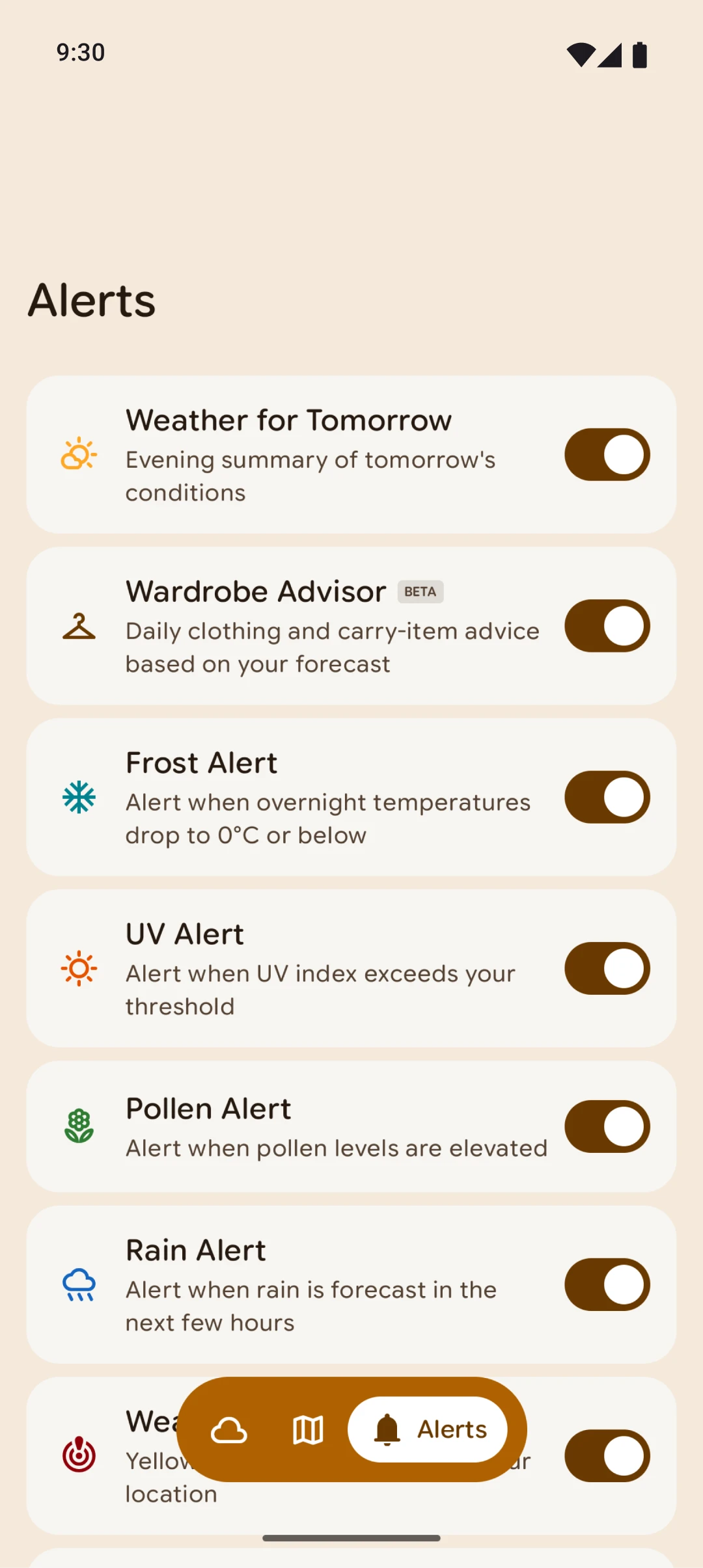The image size is (703, 1568).
Task: Tap the Wi-Fi status icon
Action: pyautogui.click(x=583, y=55)
